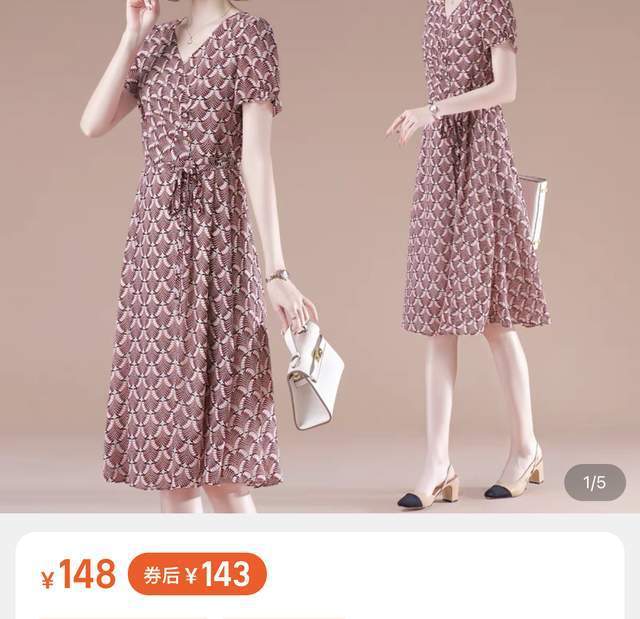The height and width of the screenshot is (619, 640).
Task: Tap the 1/5 image page indicator
Action: point(595,483)
